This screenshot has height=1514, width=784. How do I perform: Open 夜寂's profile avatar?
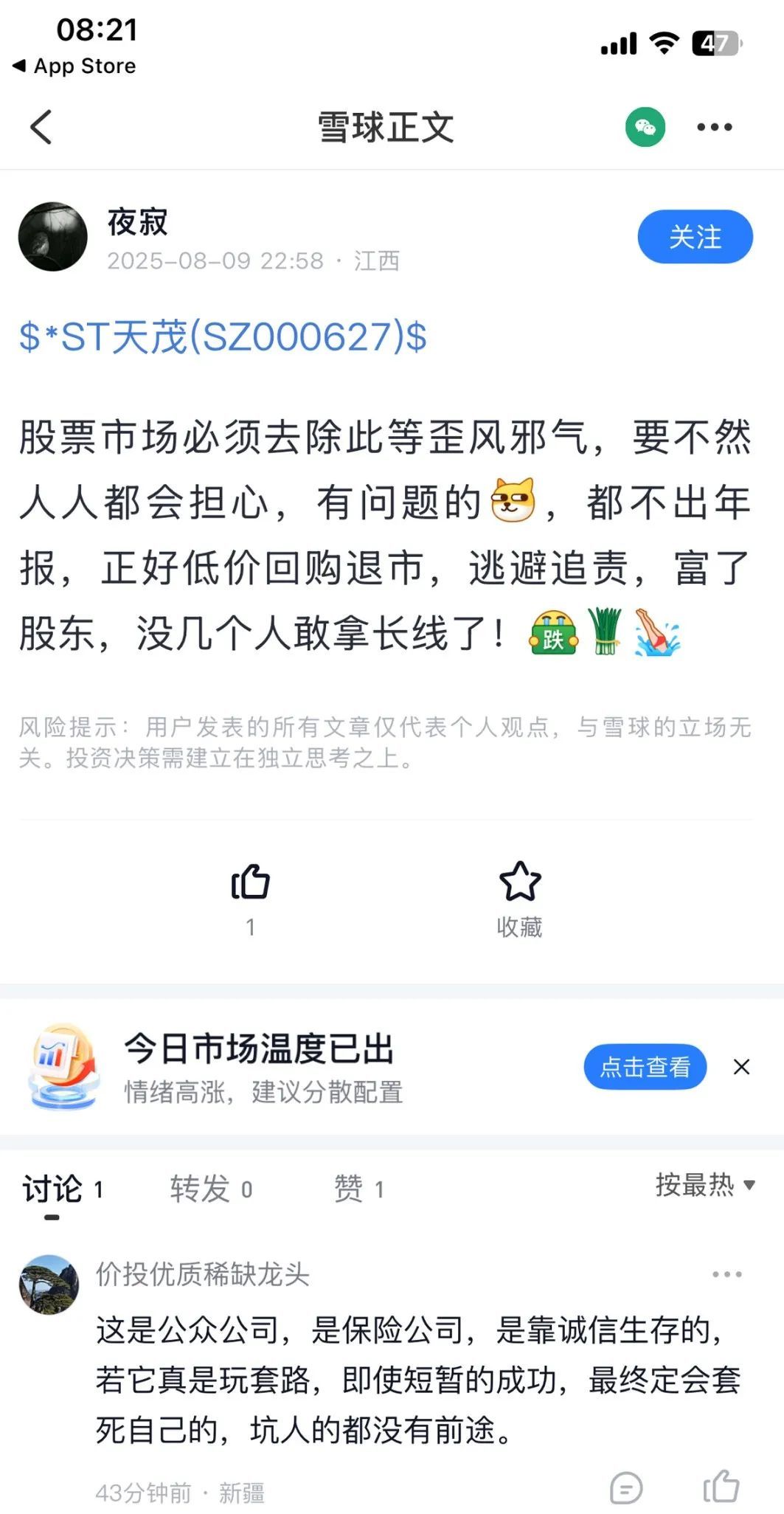tap(53, 237)
